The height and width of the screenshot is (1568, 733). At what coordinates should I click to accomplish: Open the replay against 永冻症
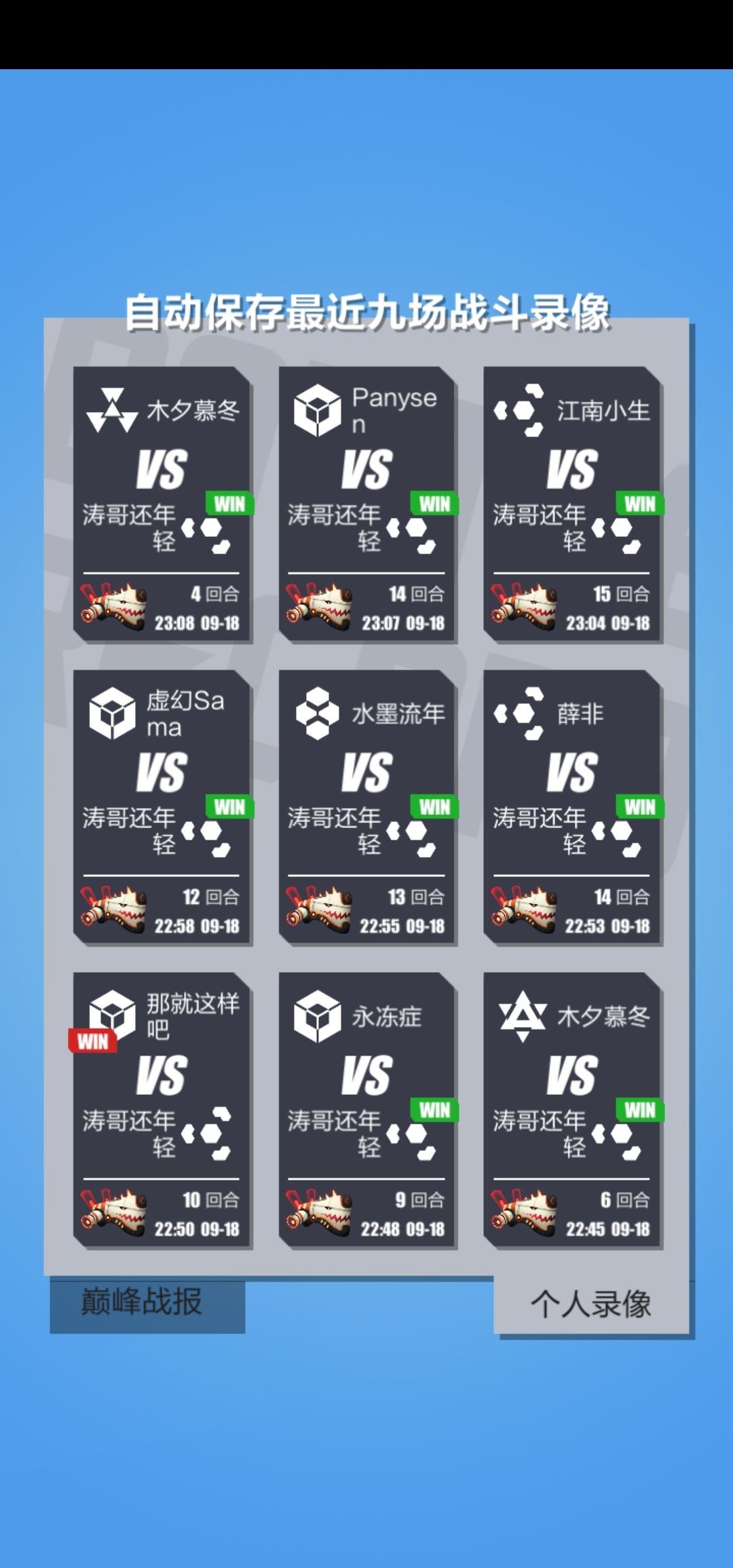tap(366, 1110)
